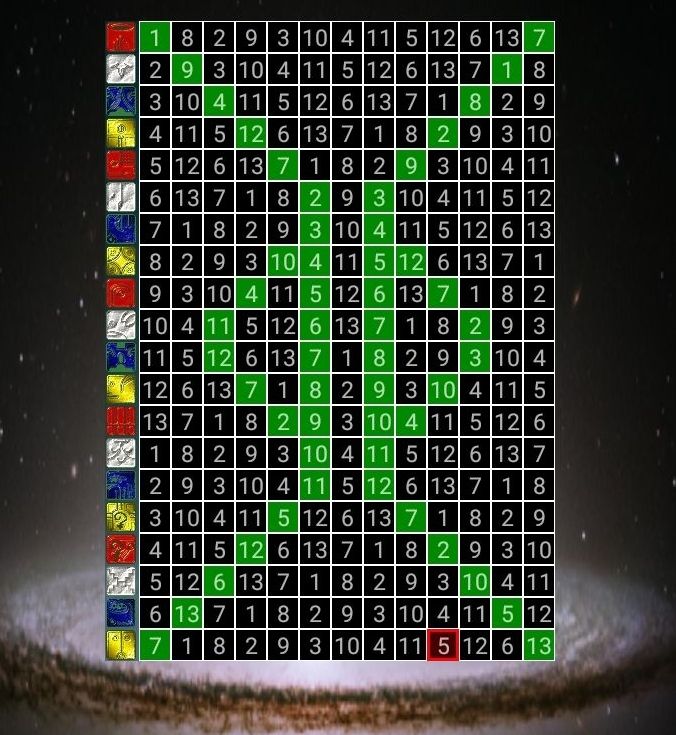Open the White Wind glyph in the second row

pos(121,70)
